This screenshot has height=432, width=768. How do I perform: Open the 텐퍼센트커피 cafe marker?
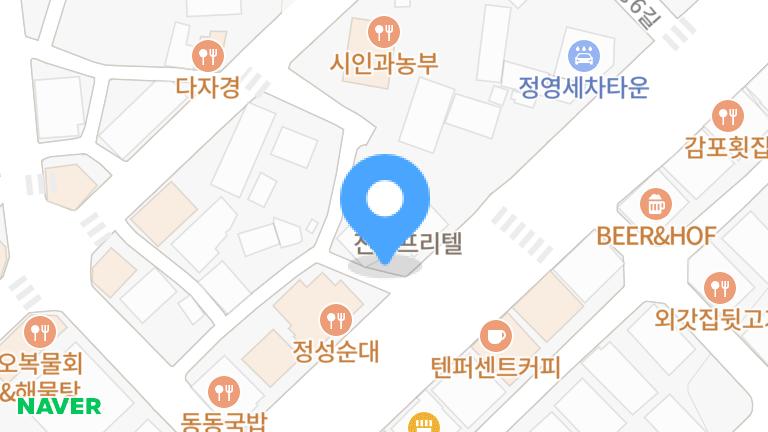495,335
